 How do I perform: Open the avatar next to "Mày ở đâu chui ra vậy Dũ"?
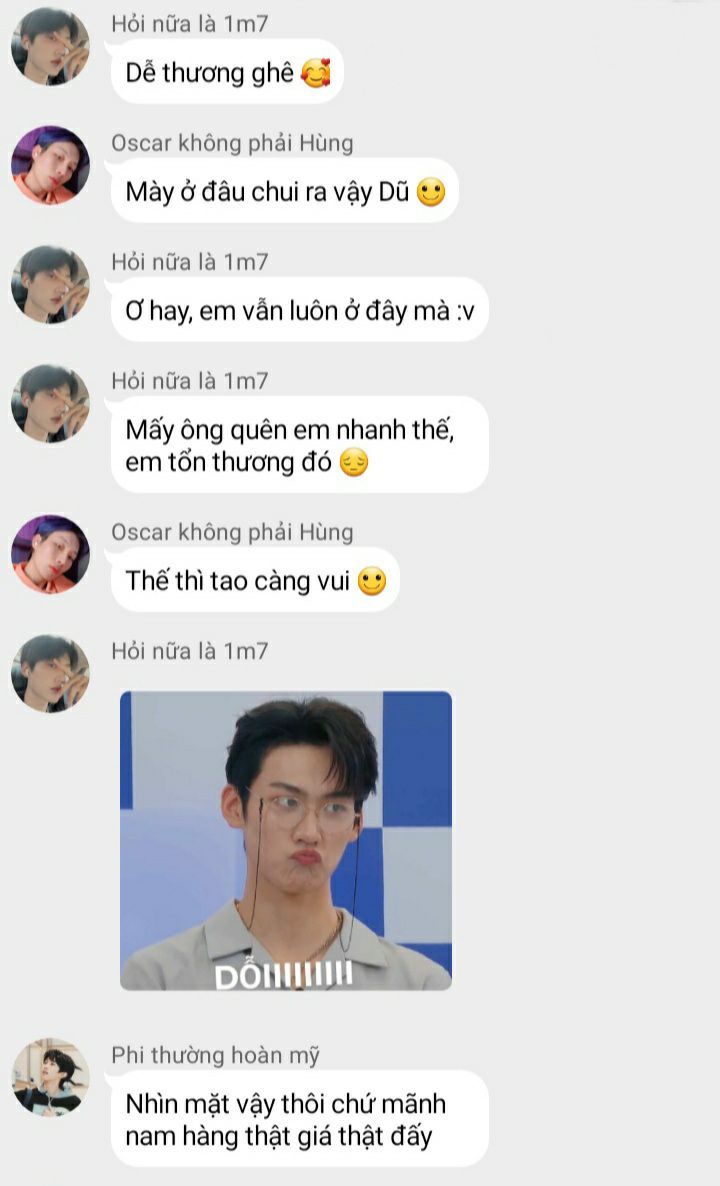pyautogui.click(x=51, y=165)
